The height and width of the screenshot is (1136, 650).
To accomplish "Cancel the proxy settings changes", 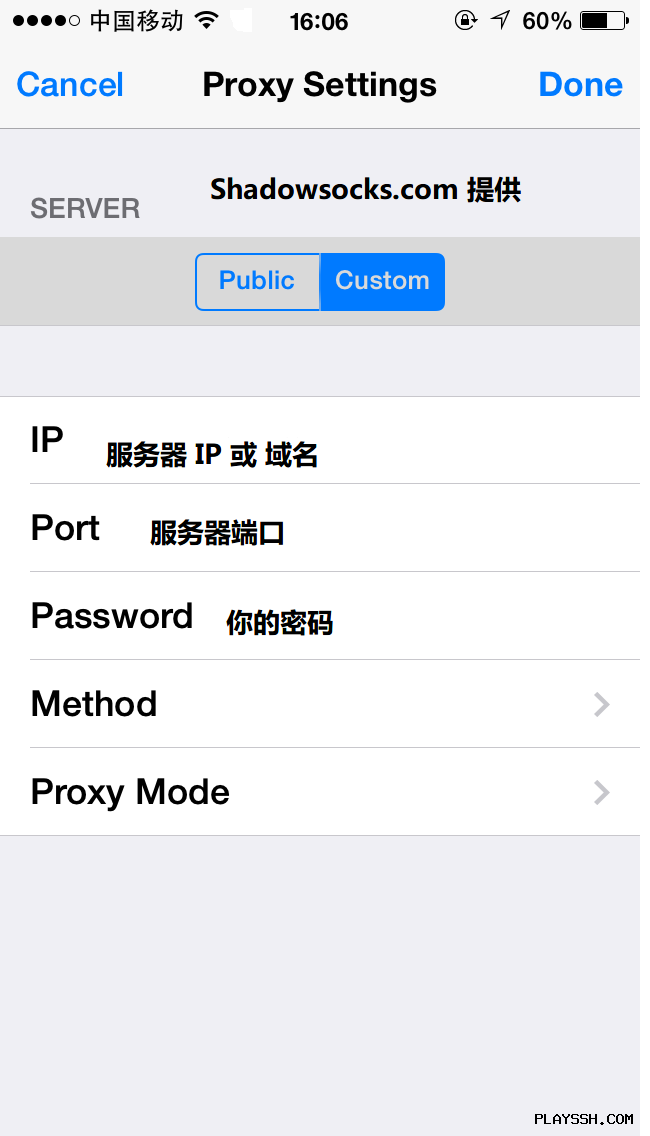I will click(x=70, y=85).
